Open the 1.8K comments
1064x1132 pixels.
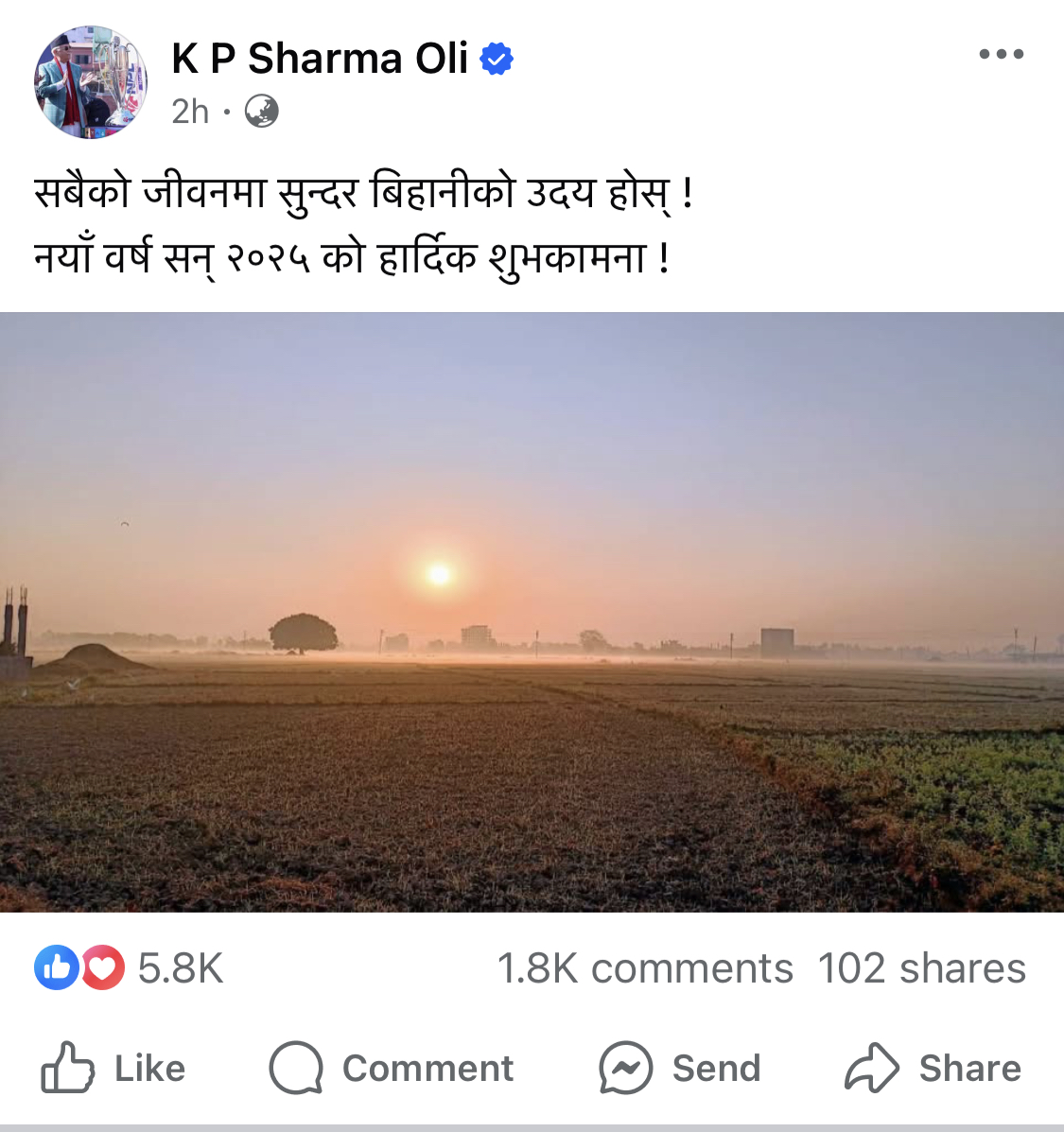[645, 968]
